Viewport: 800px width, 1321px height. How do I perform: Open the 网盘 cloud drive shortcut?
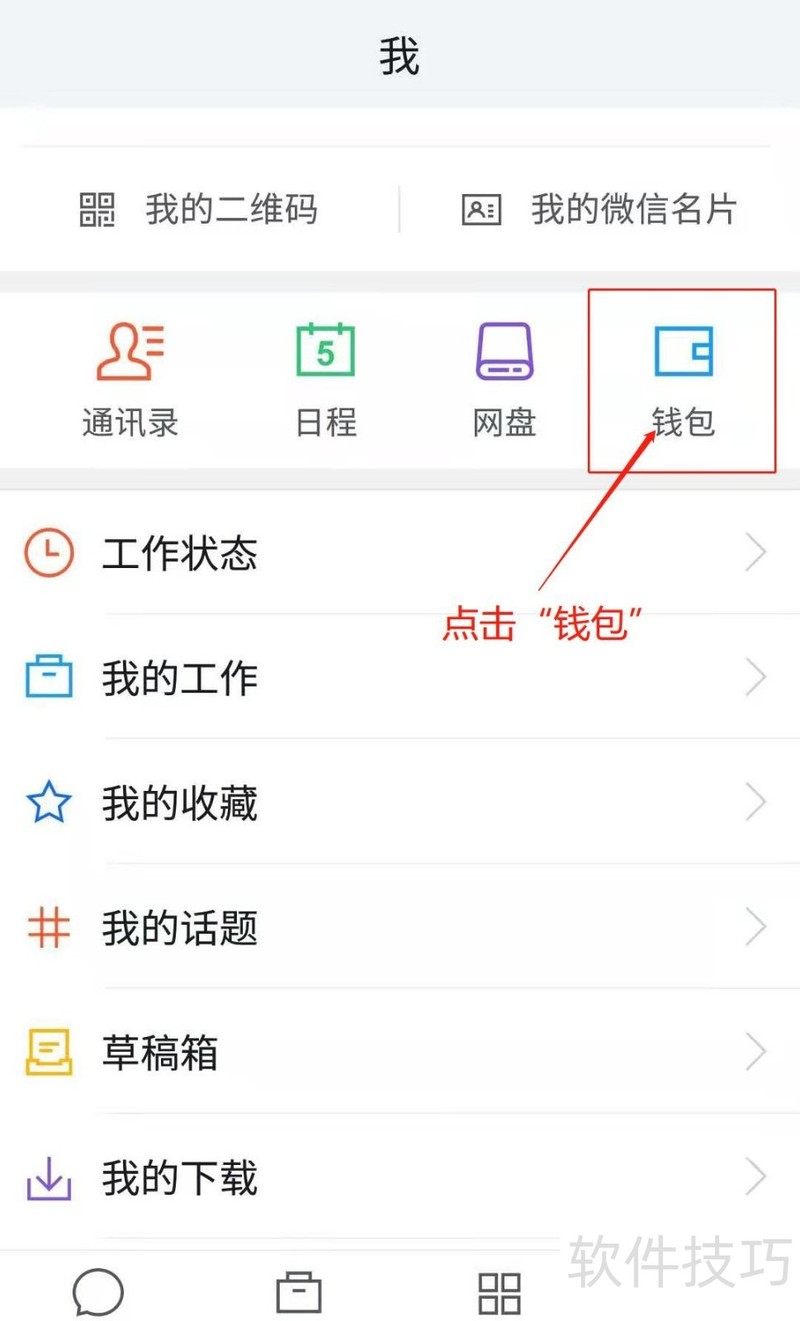pyautogui.click(x=504, y=380)
